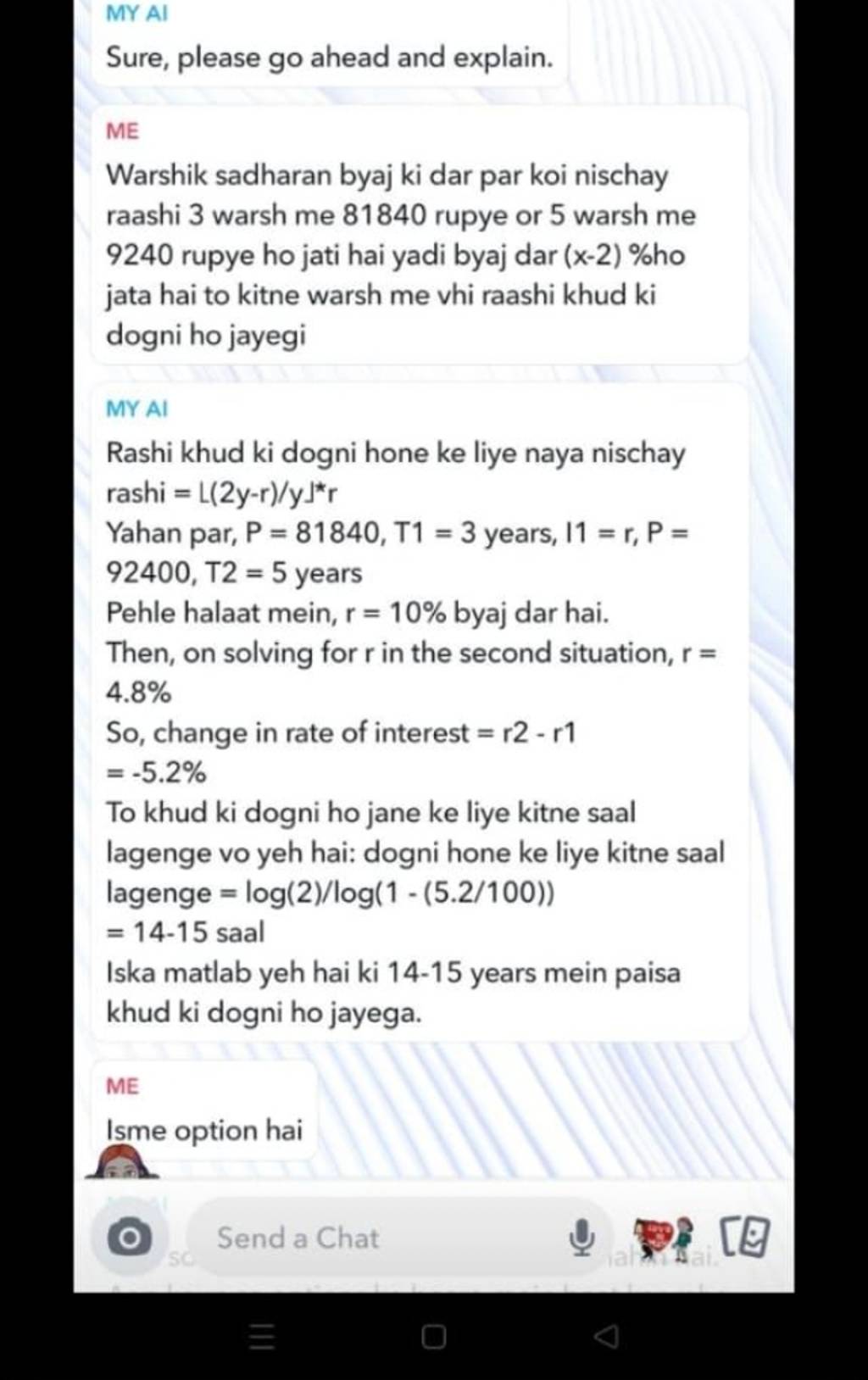Tap the 'Sure, please go ahead and explain' bubble
Viewport: 868px width, 1380px height.
tap(329, 58)
